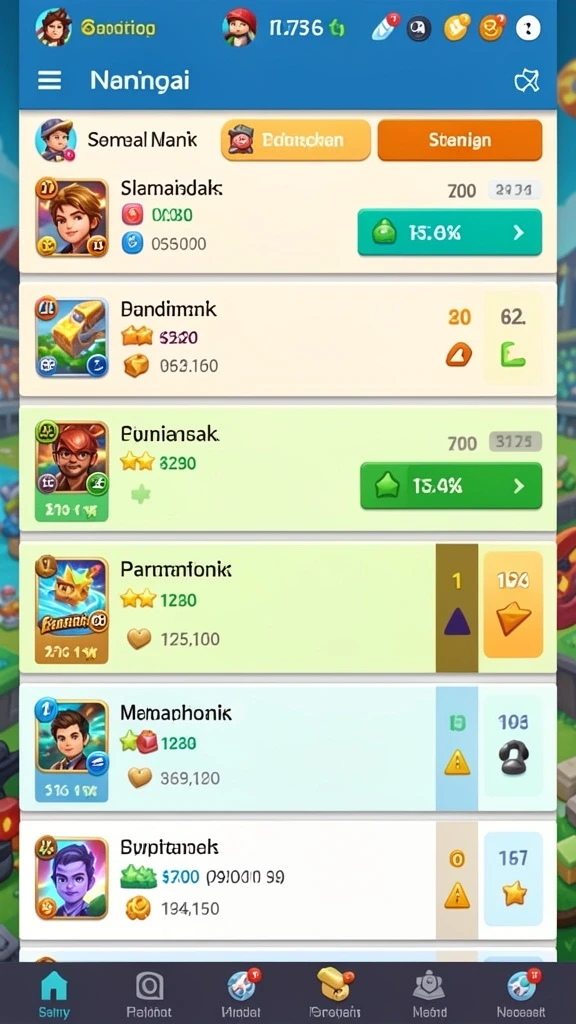
Task: Open the player avatar profile in top-left
Action: pos(54,27)
